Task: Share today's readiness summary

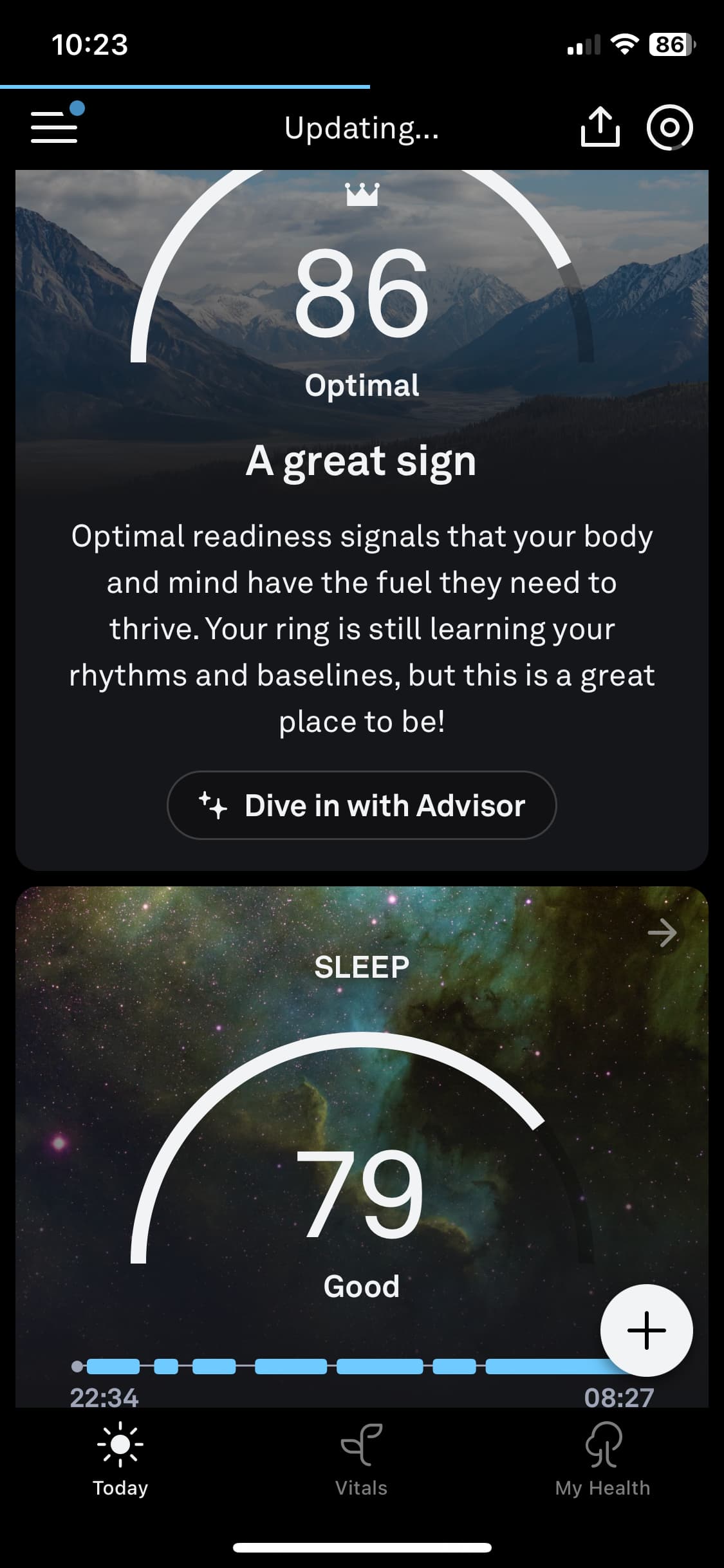Action: 600,127
